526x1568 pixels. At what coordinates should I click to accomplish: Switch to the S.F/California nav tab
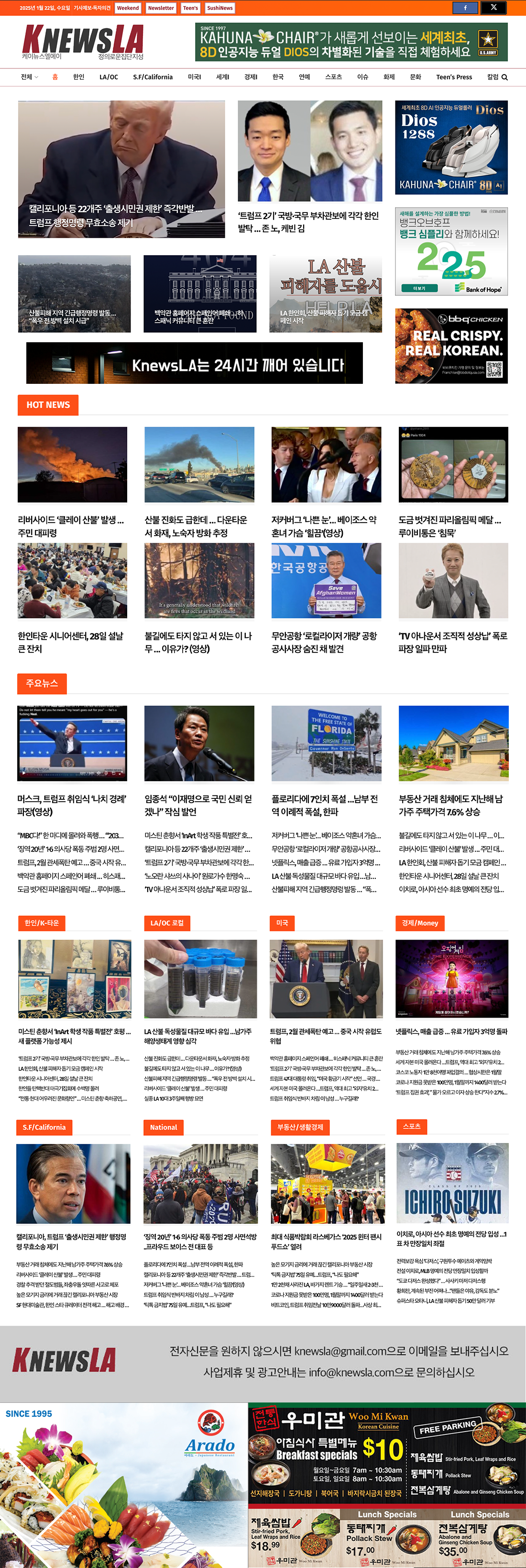(x=153, y=78)
